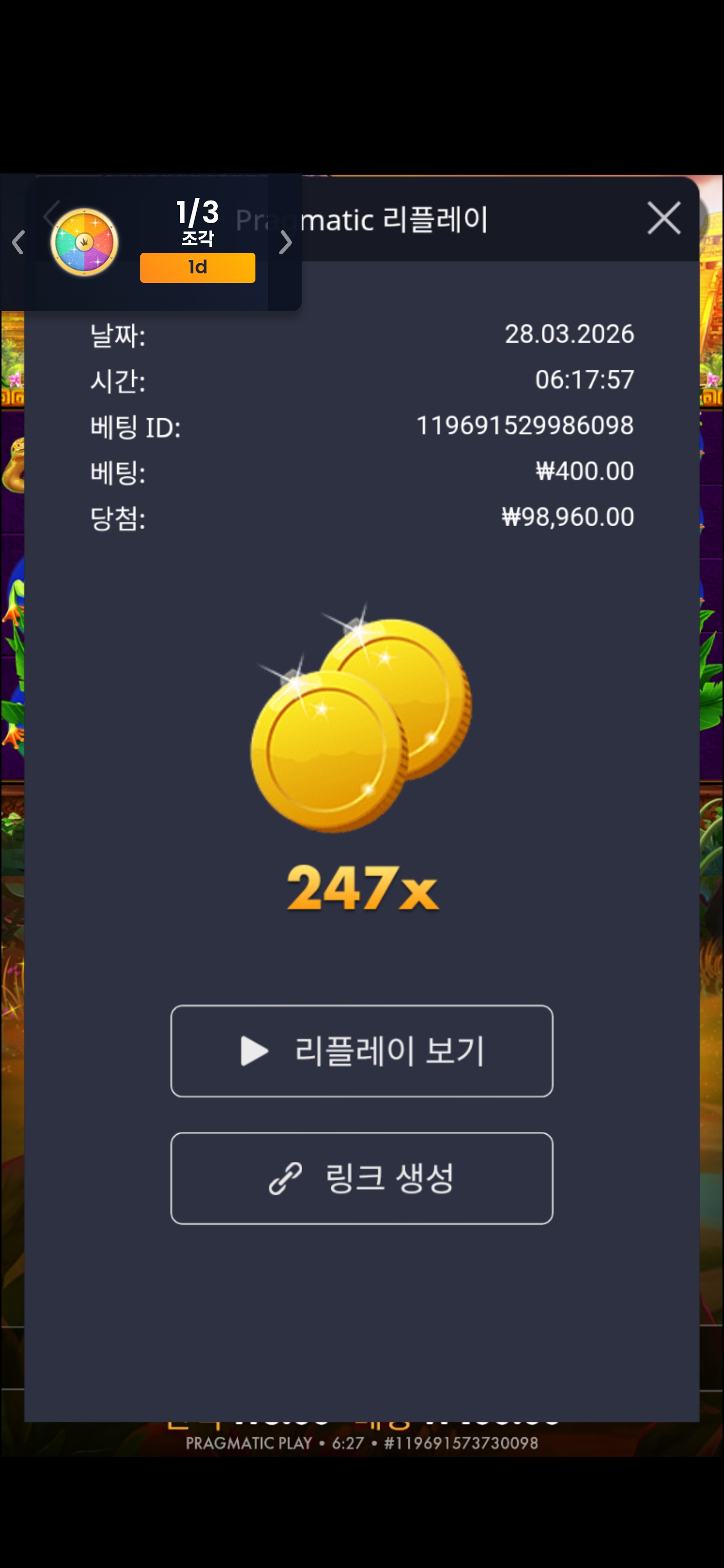Screen dimensions: 724x1568
Task: Go to the next promo widget
Action: point(285,242)
